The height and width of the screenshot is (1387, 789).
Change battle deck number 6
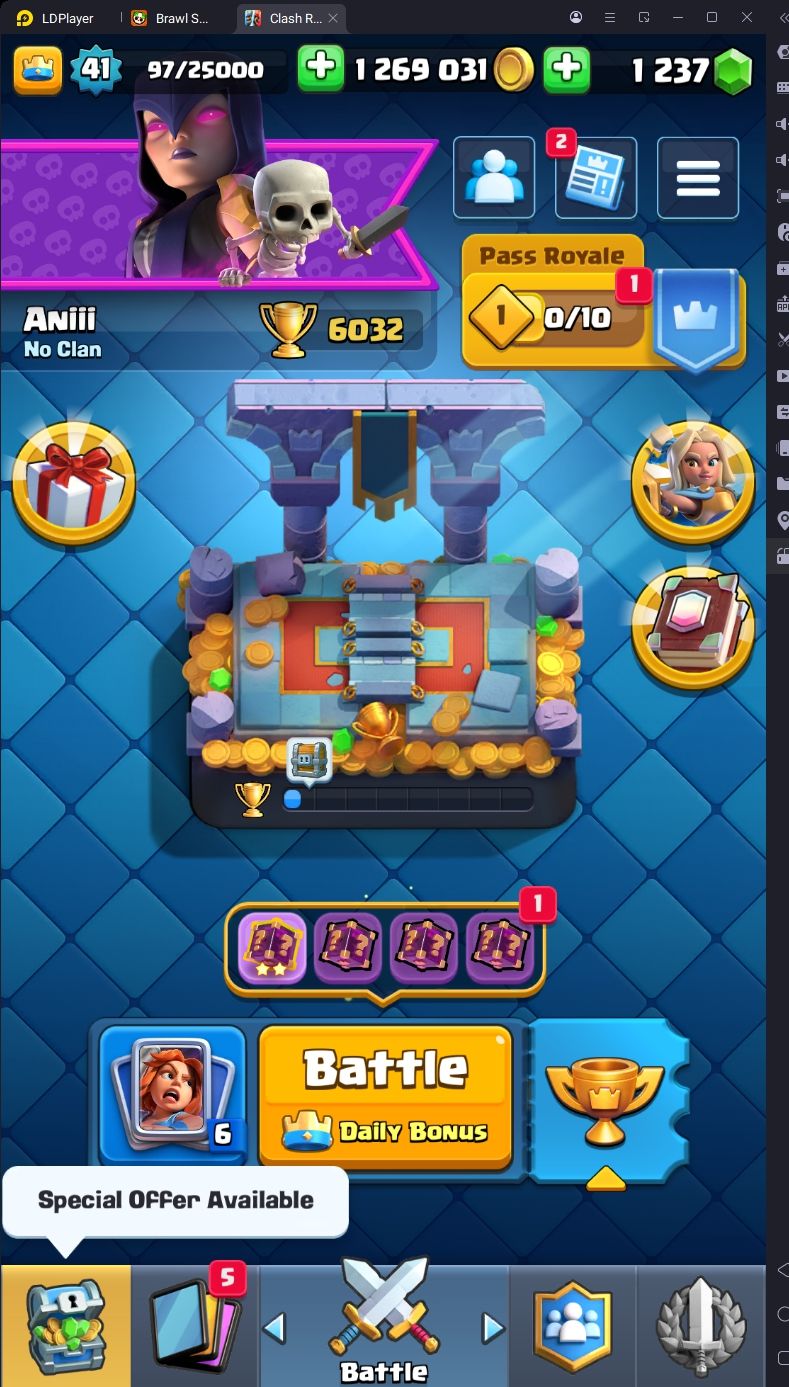click(172, 1095)
